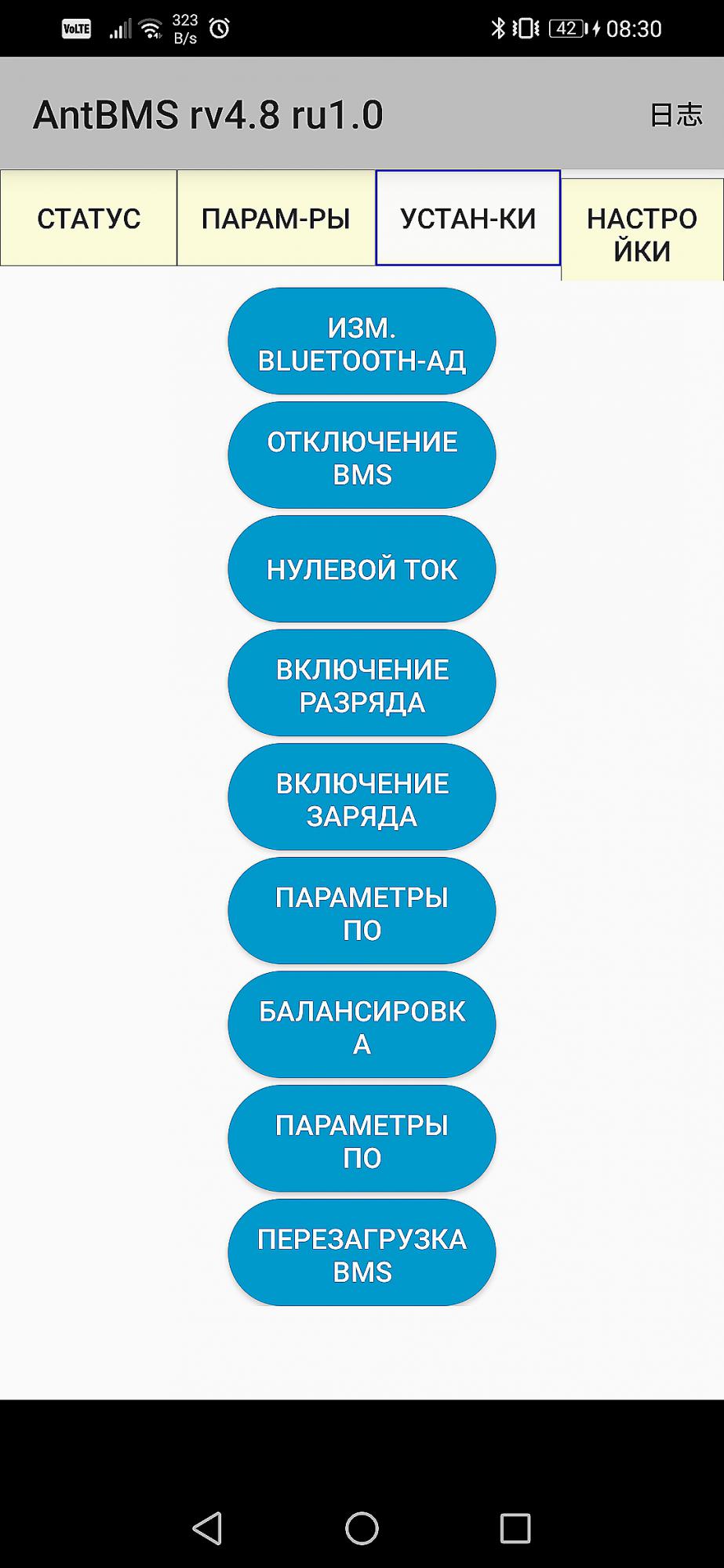Screen dimensions: 724x1568
Task: Open recent apps via square button
Action: click(515, 1528)
